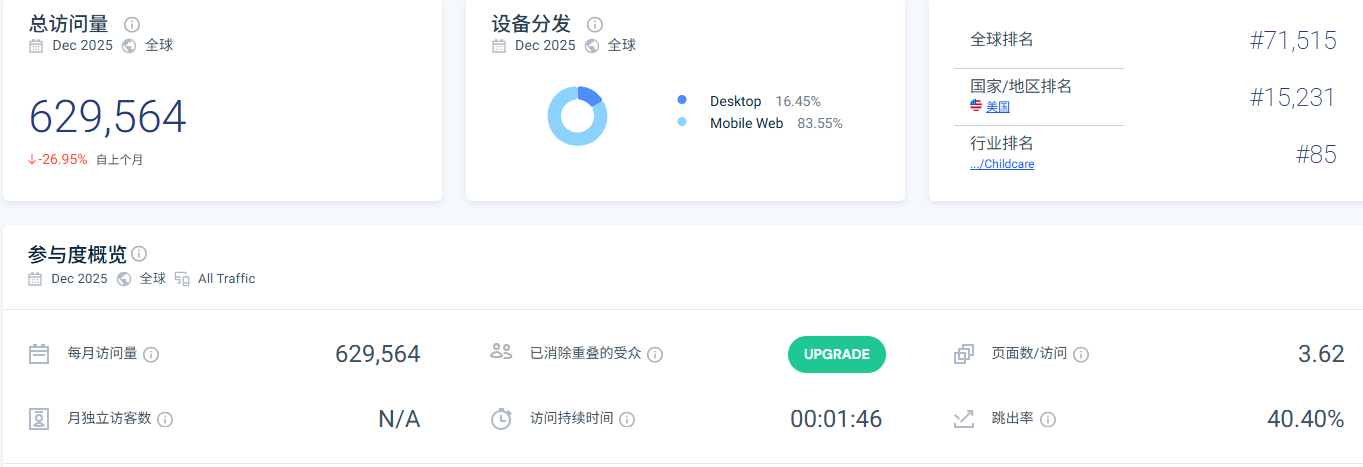The height and width of the screenshot is (467, 1363).
Task: Show info tooltip for 总访问量
Action: coord(132,24)
